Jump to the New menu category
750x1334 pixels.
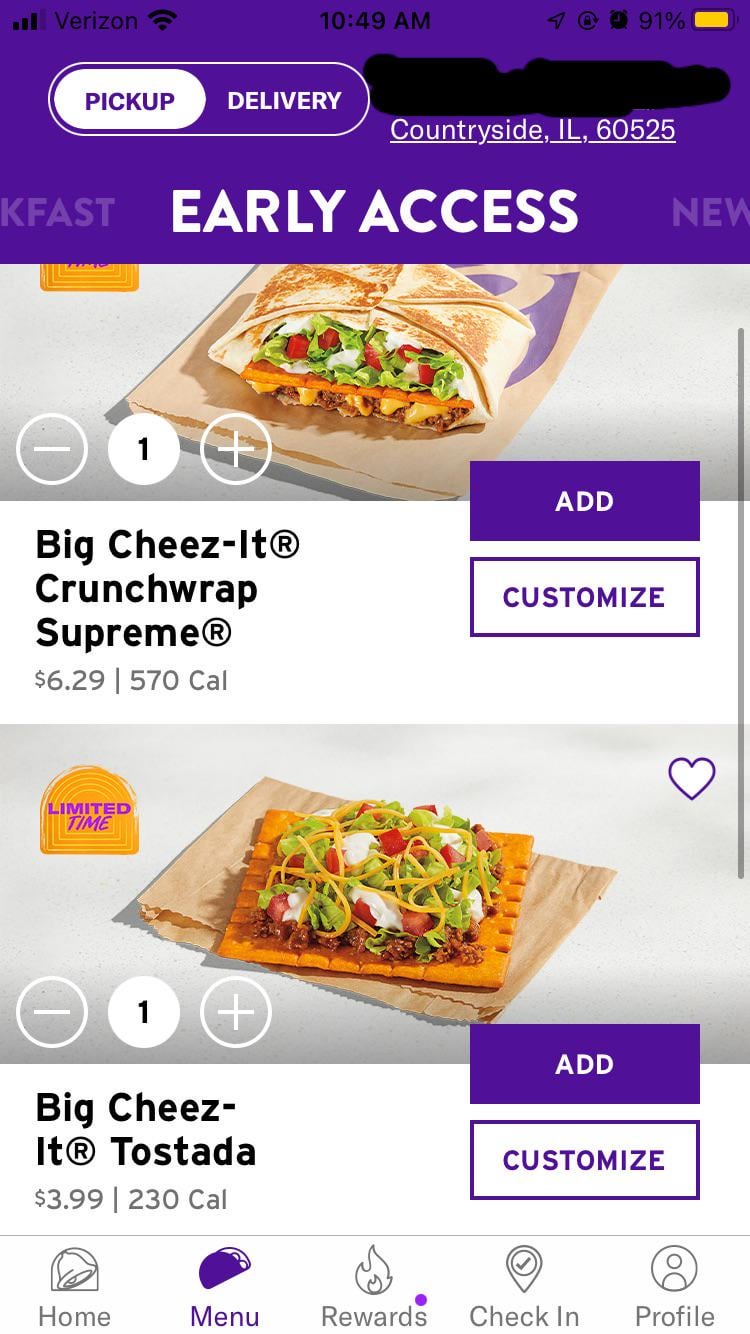710,212
